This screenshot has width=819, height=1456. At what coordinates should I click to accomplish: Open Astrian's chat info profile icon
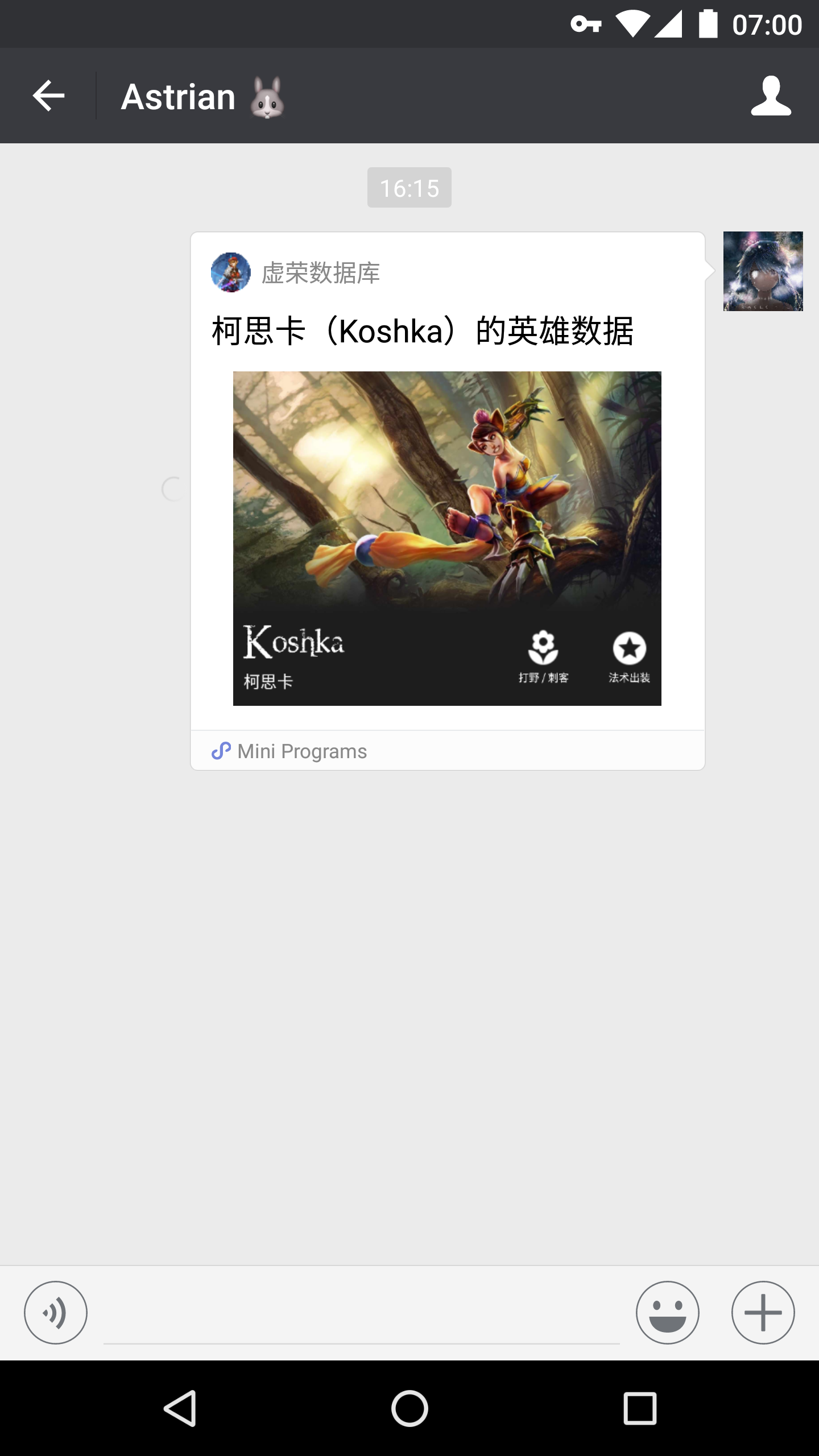pos(771,96)
